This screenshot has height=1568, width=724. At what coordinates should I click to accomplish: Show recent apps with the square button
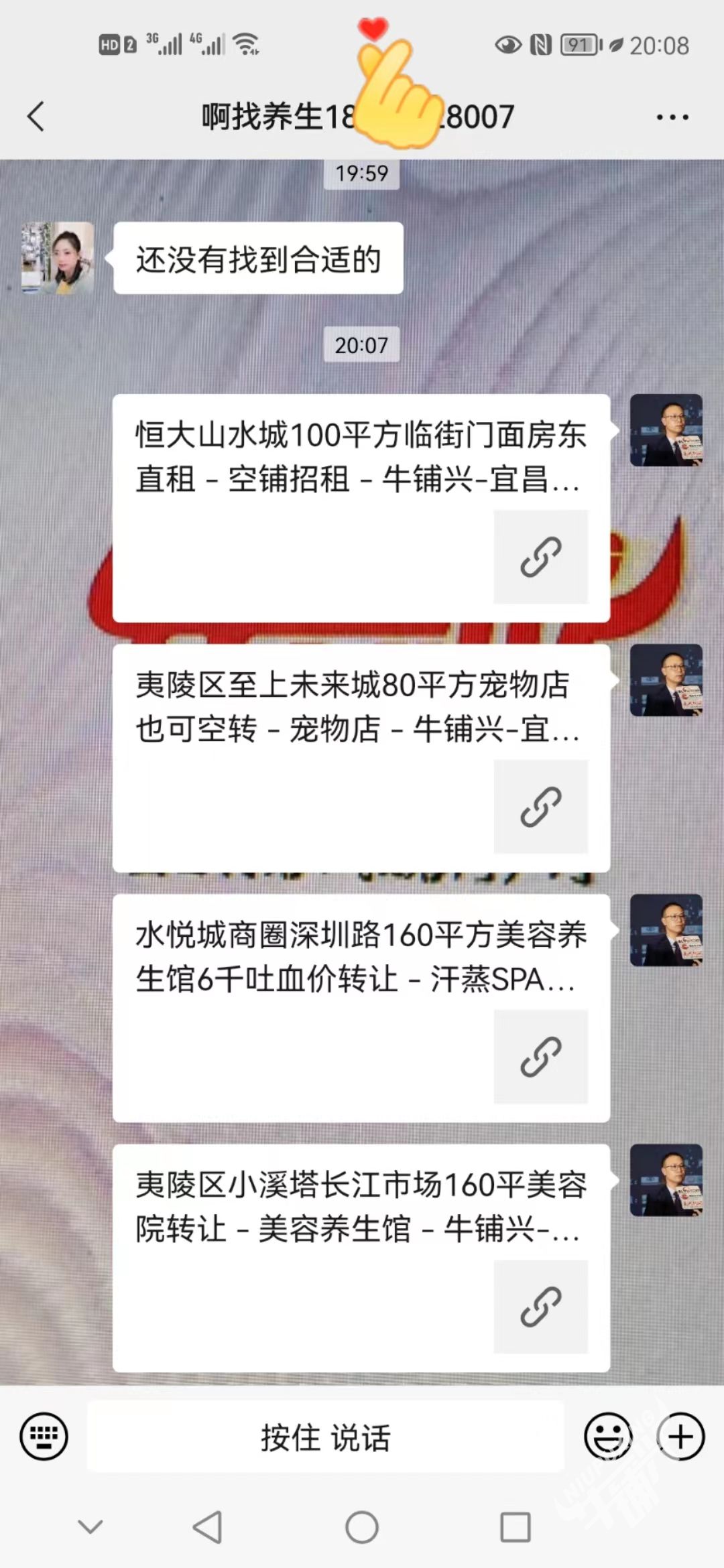click(x=516, y=1527)
